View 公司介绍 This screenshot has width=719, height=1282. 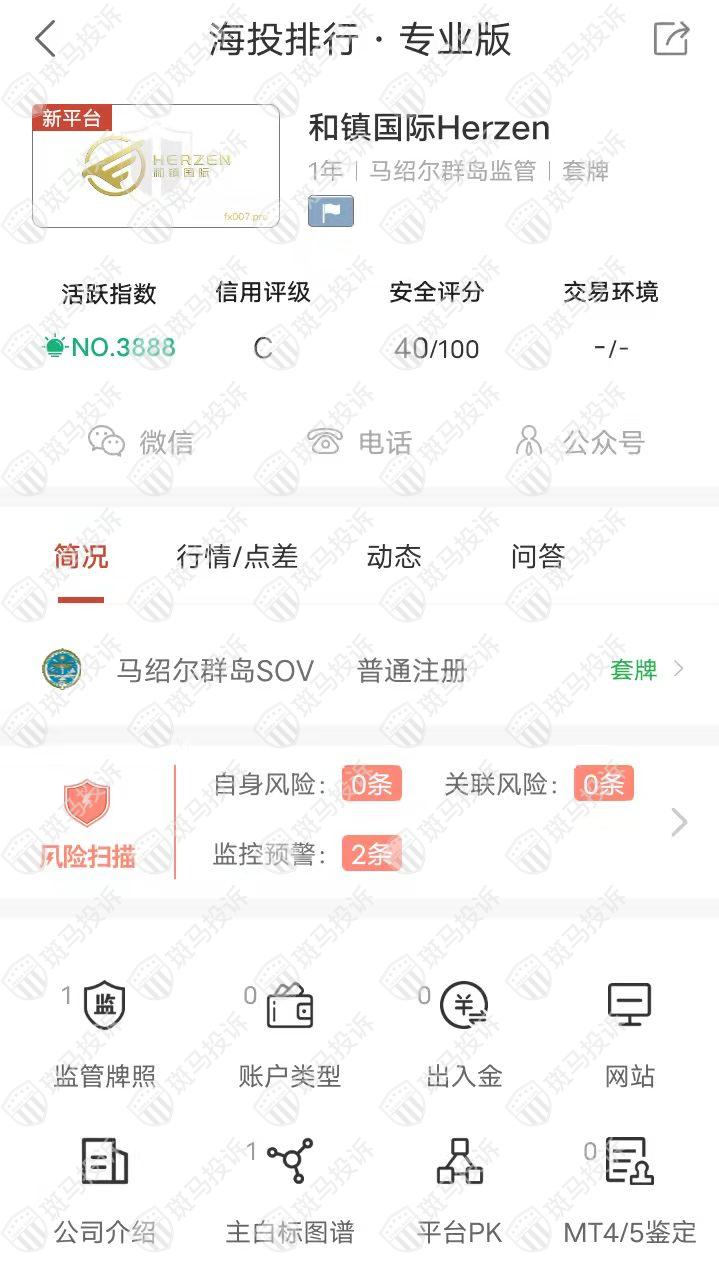(105, 1190)
